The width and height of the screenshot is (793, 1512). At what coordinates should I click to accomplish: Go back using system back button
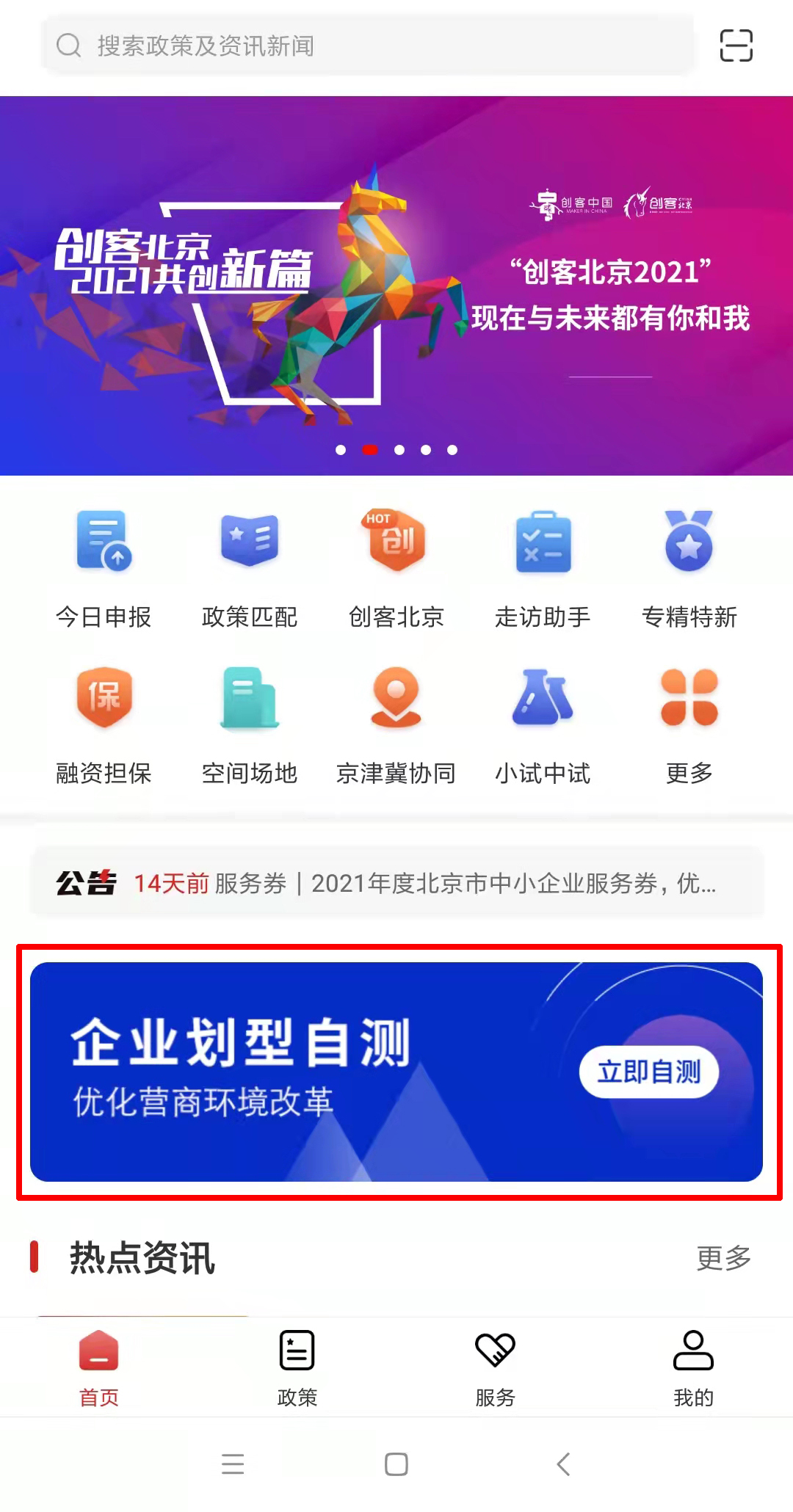click(x=563, y=1464)
